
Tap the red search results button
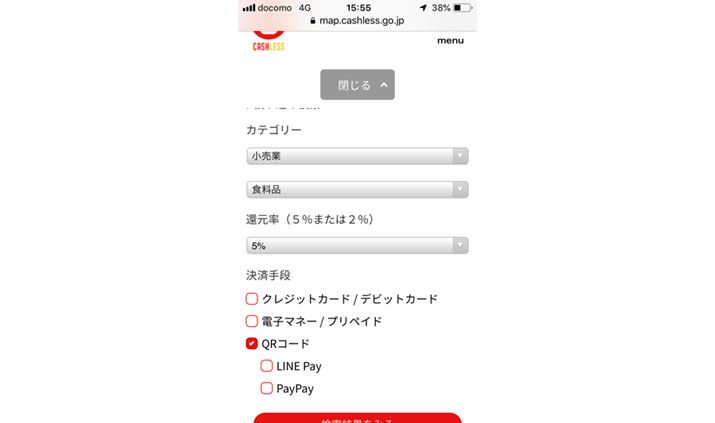coord(357,418)
